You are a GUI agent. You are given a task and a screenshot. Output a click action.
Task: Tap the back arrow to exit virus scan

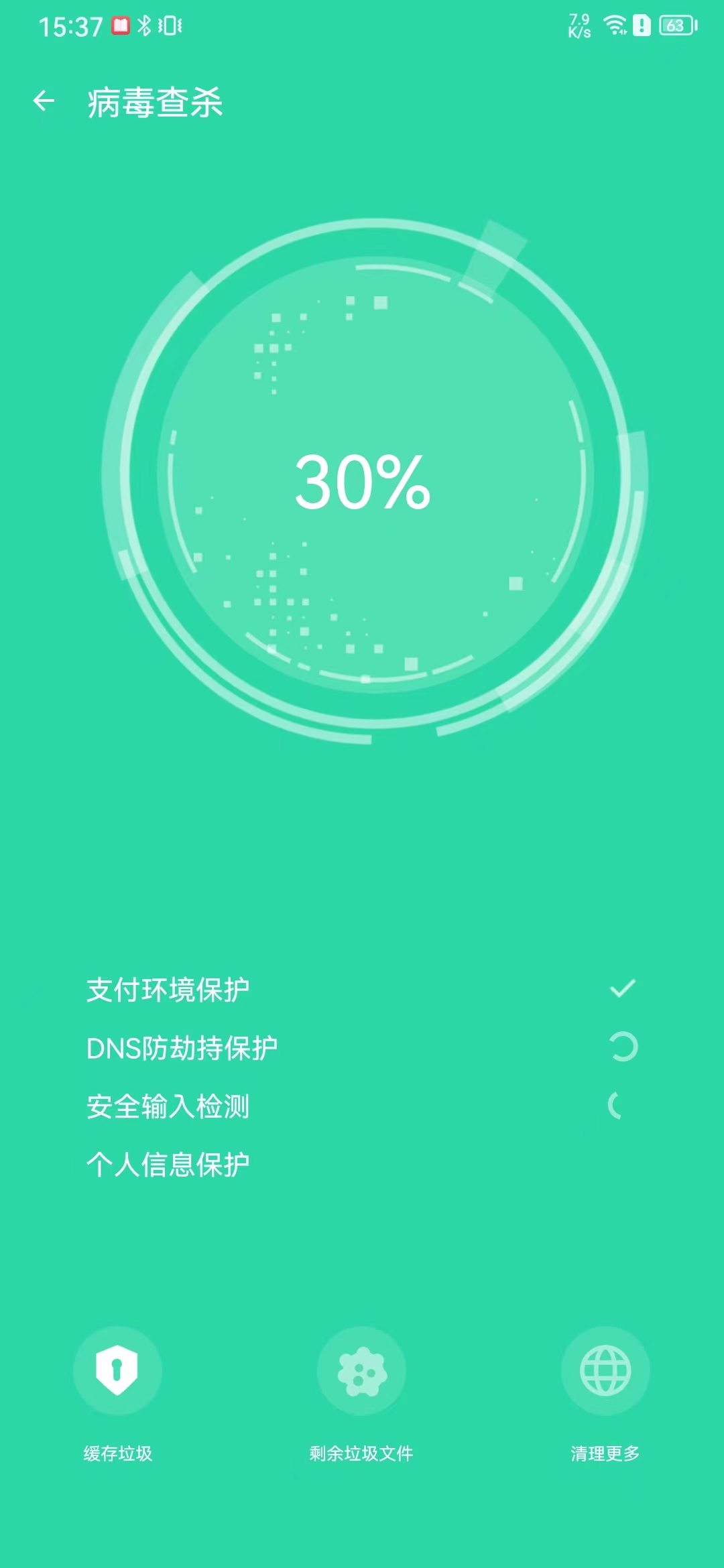(x=43, y=101)
